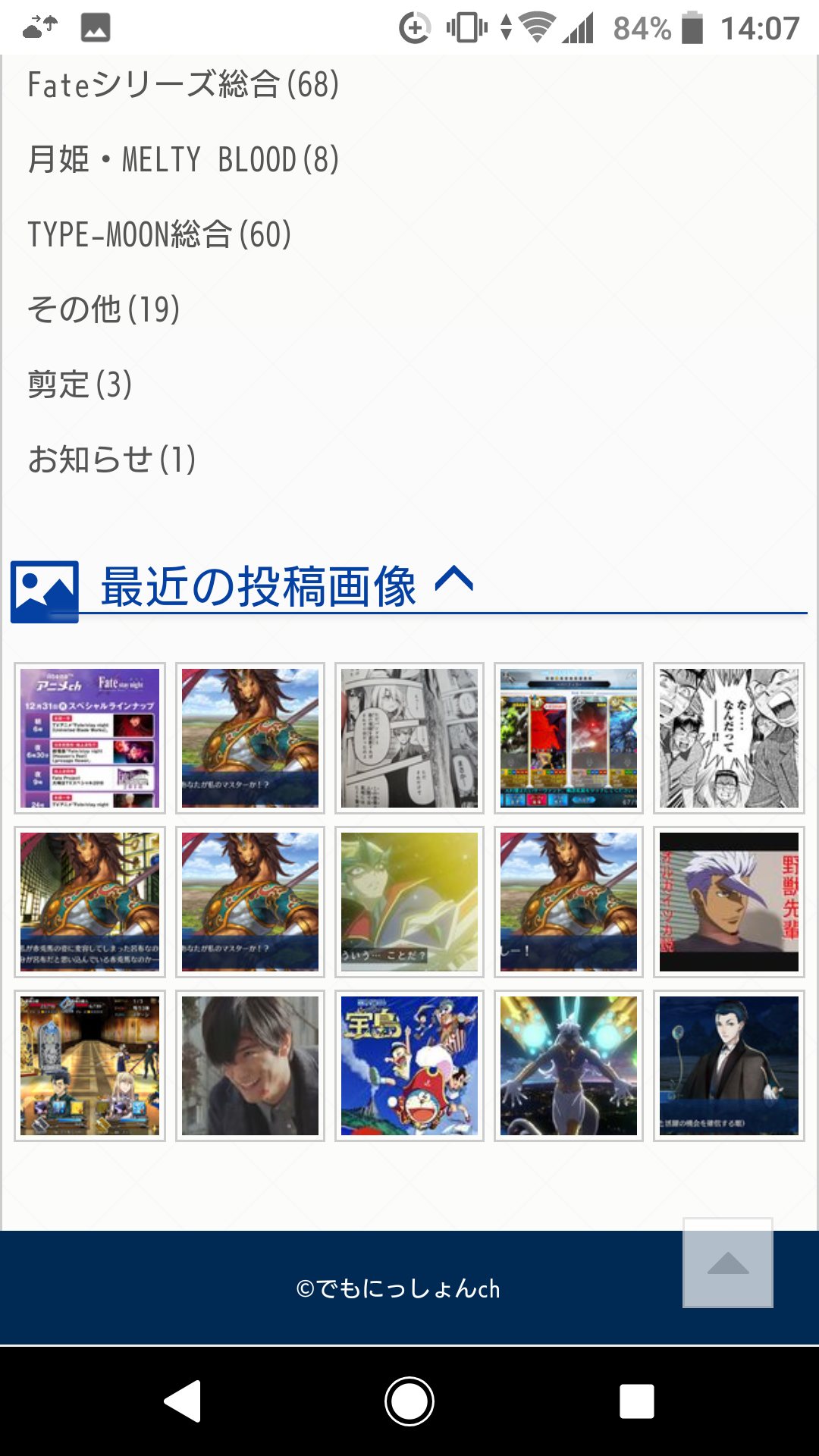Open the その他 category
The width and height of the screenshot is (819, 1456).
103,309
